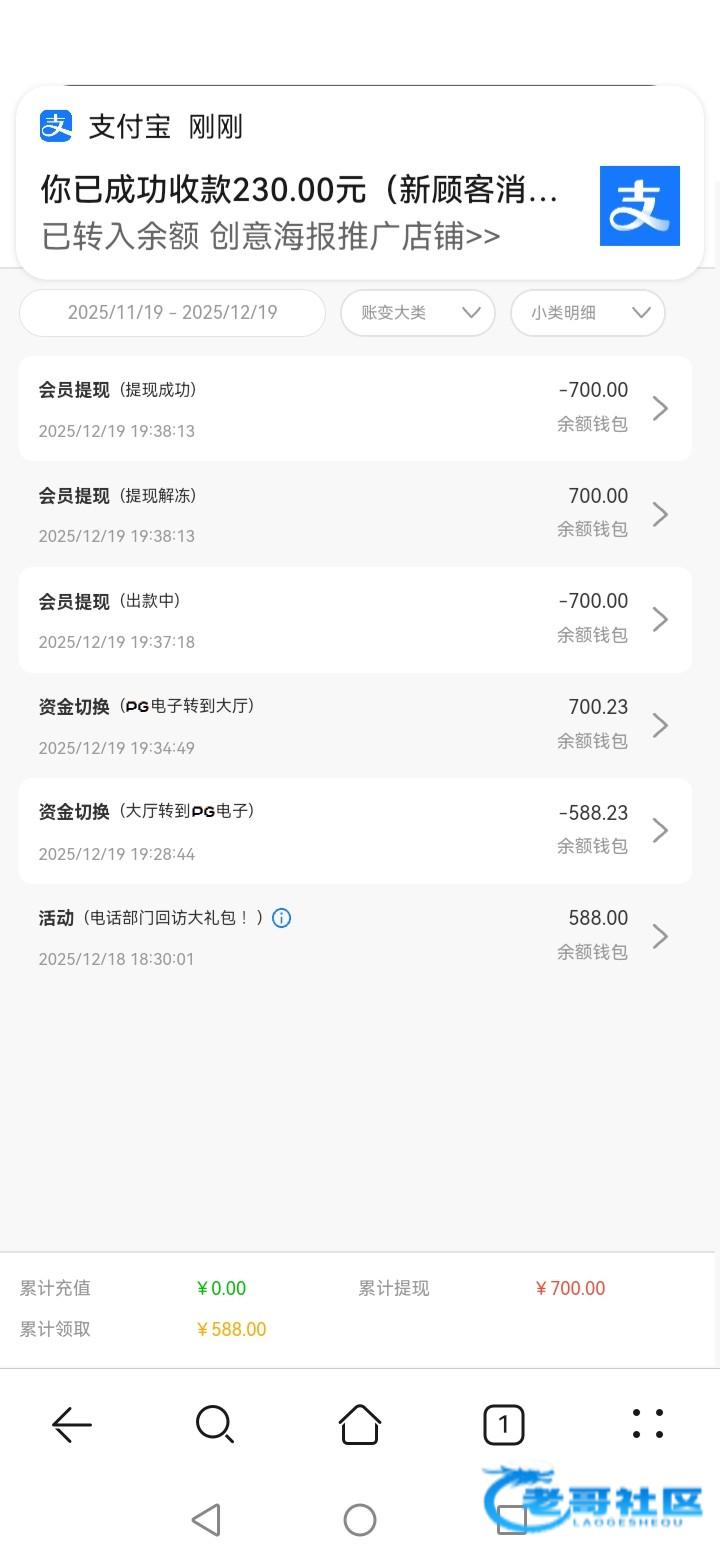This screenshot has width=720, height=1560.
Task: Open the date range picker 2025/11/19 - 2025/12/19
Action: coord(172,313)
